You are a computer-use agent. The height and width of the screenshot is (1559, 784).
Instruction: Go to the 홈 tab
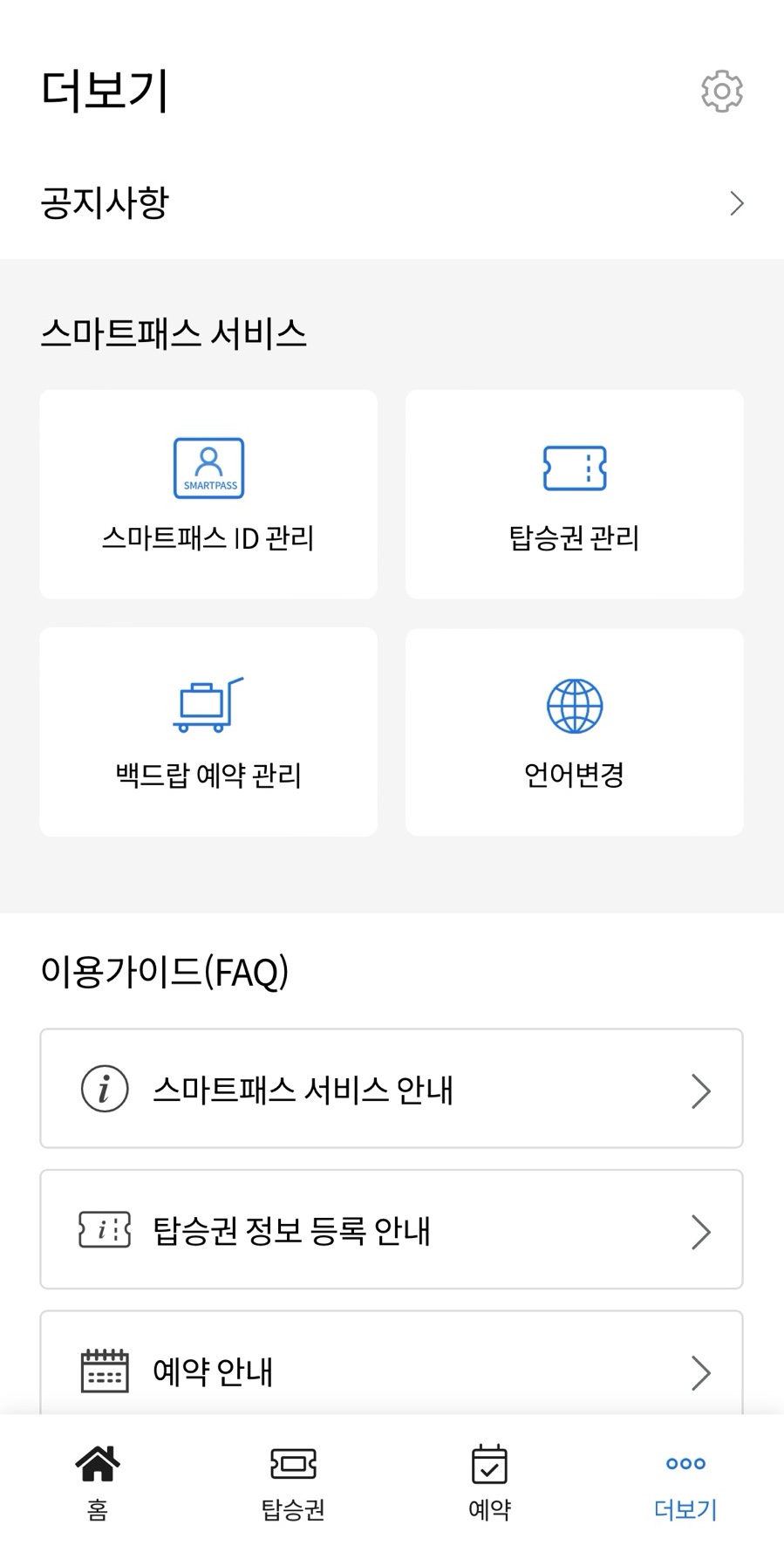(x=98, y=1483)
